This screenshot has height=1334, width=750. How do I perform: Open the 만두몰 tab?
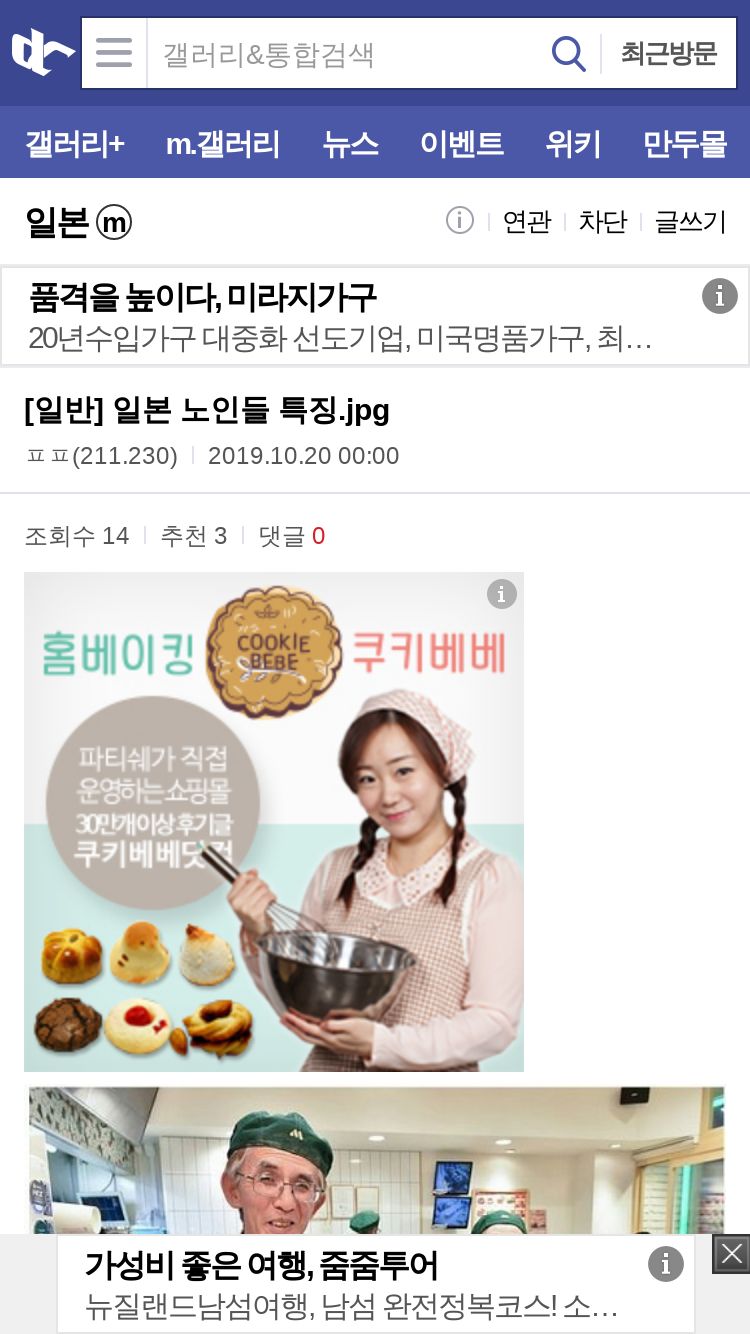click(x=685, y=144)
